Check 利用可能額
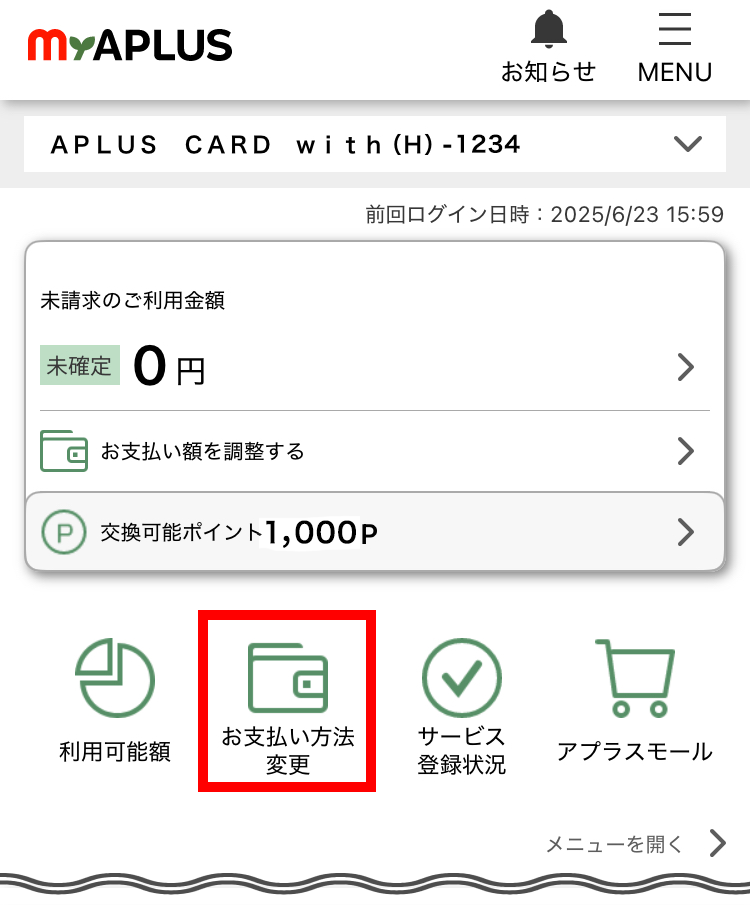Image resolution: width=750 pixels, height=905 pixels. pos(115,702)
